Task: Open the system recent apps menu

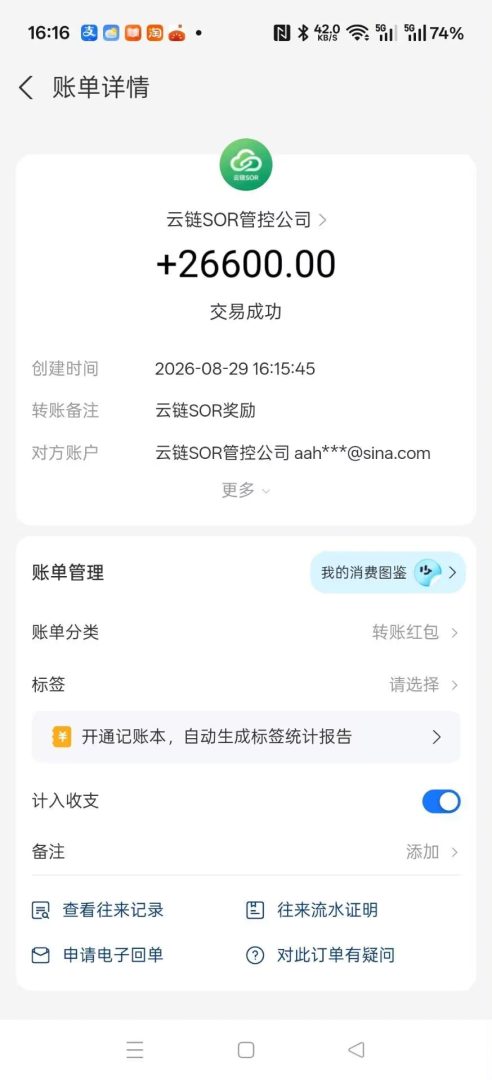Action: [135, 1050]
